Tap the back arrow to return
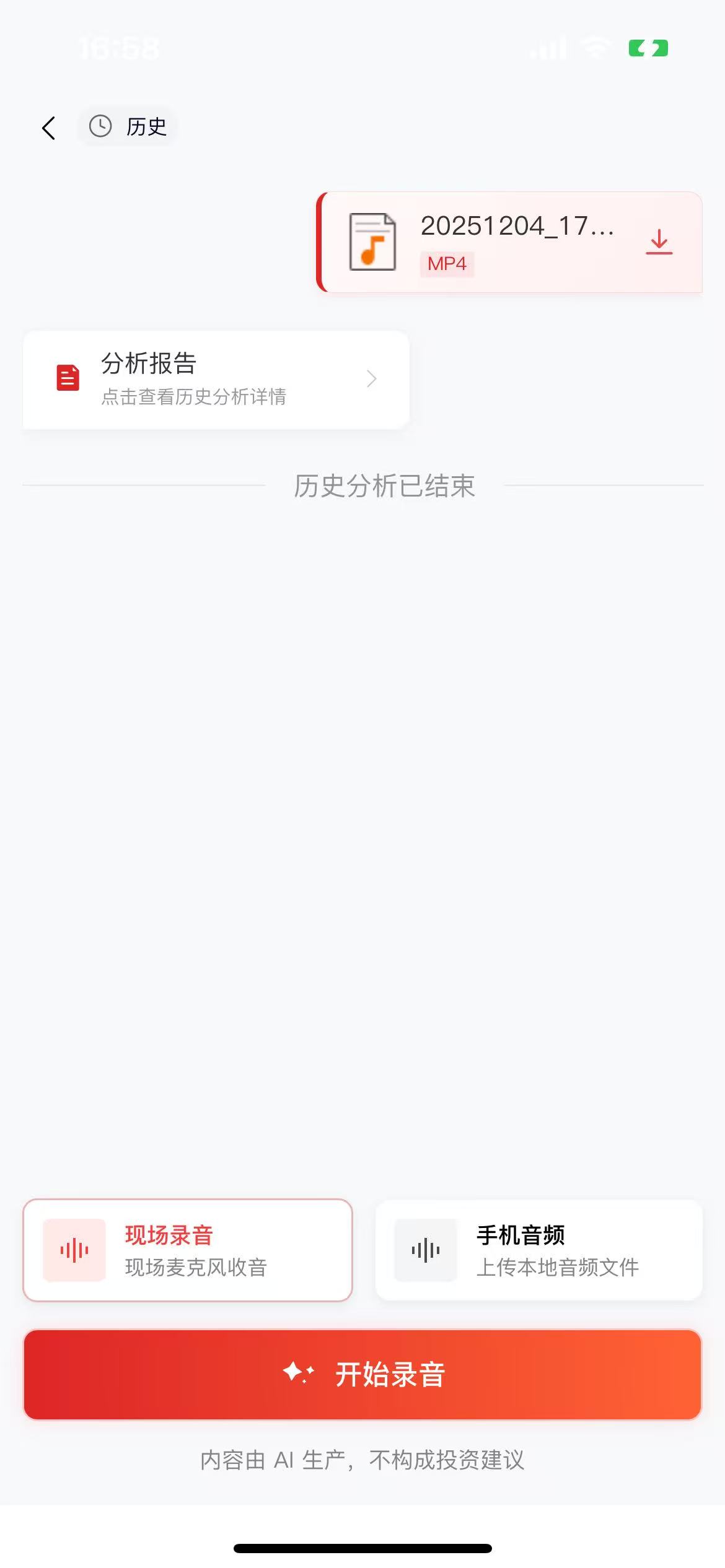Screen dimensions: 725x1568 pos(48,127)
